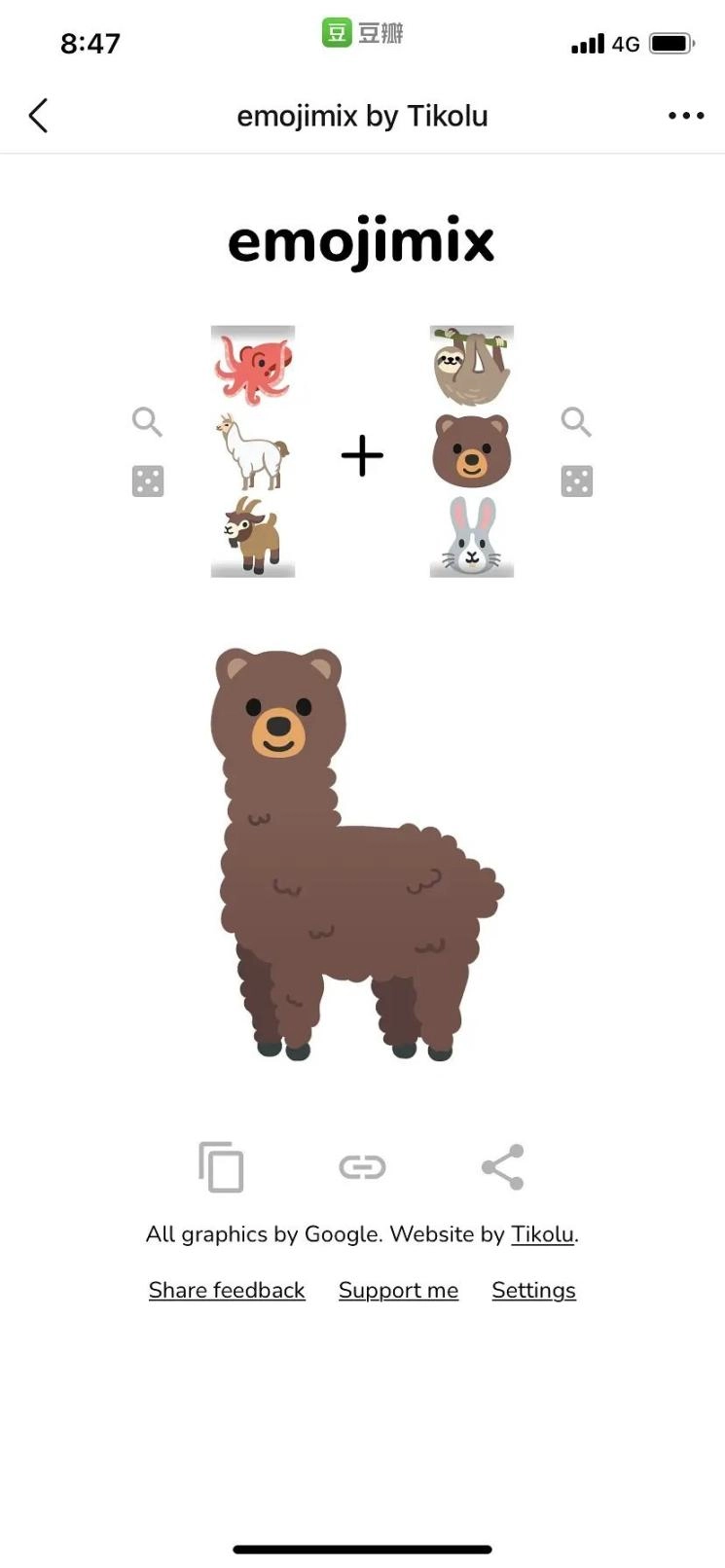Search emojis for the left picker
This screenshot has width=725, height=1568.
[x=147, y=421]
